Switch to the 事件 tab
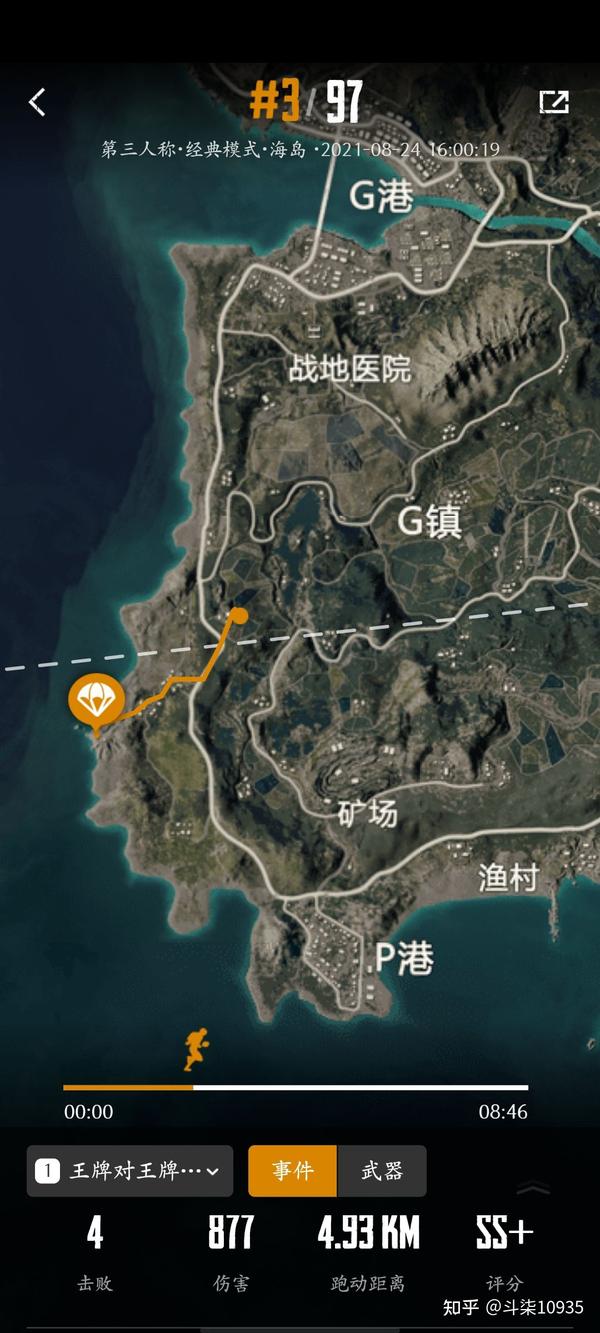600x1333 pixels. point(293,1171)
